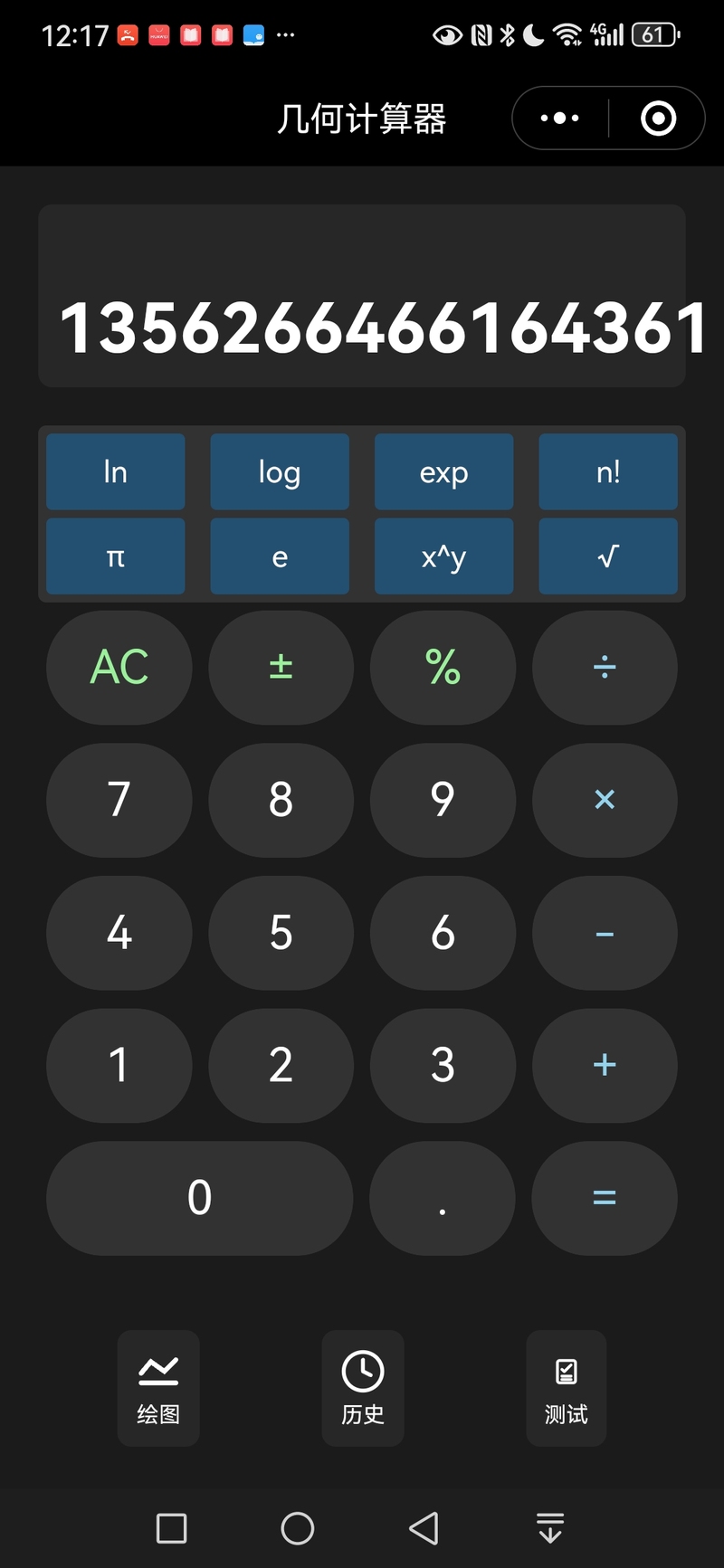Enter the digit 7

[119, 800]
